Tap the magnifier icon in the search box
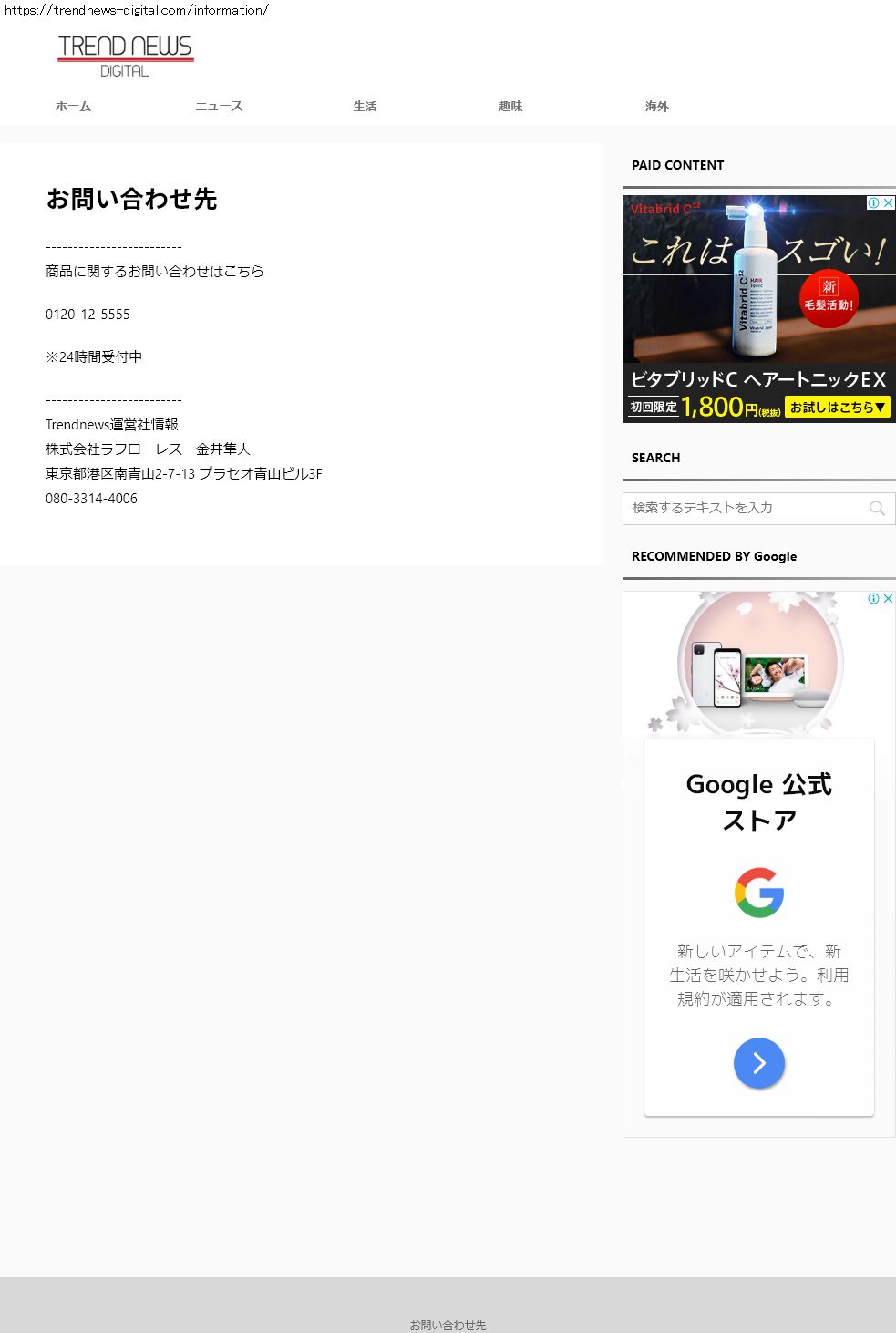The image size is (896, 1333). pyautogui.click(x=877, y=509)
